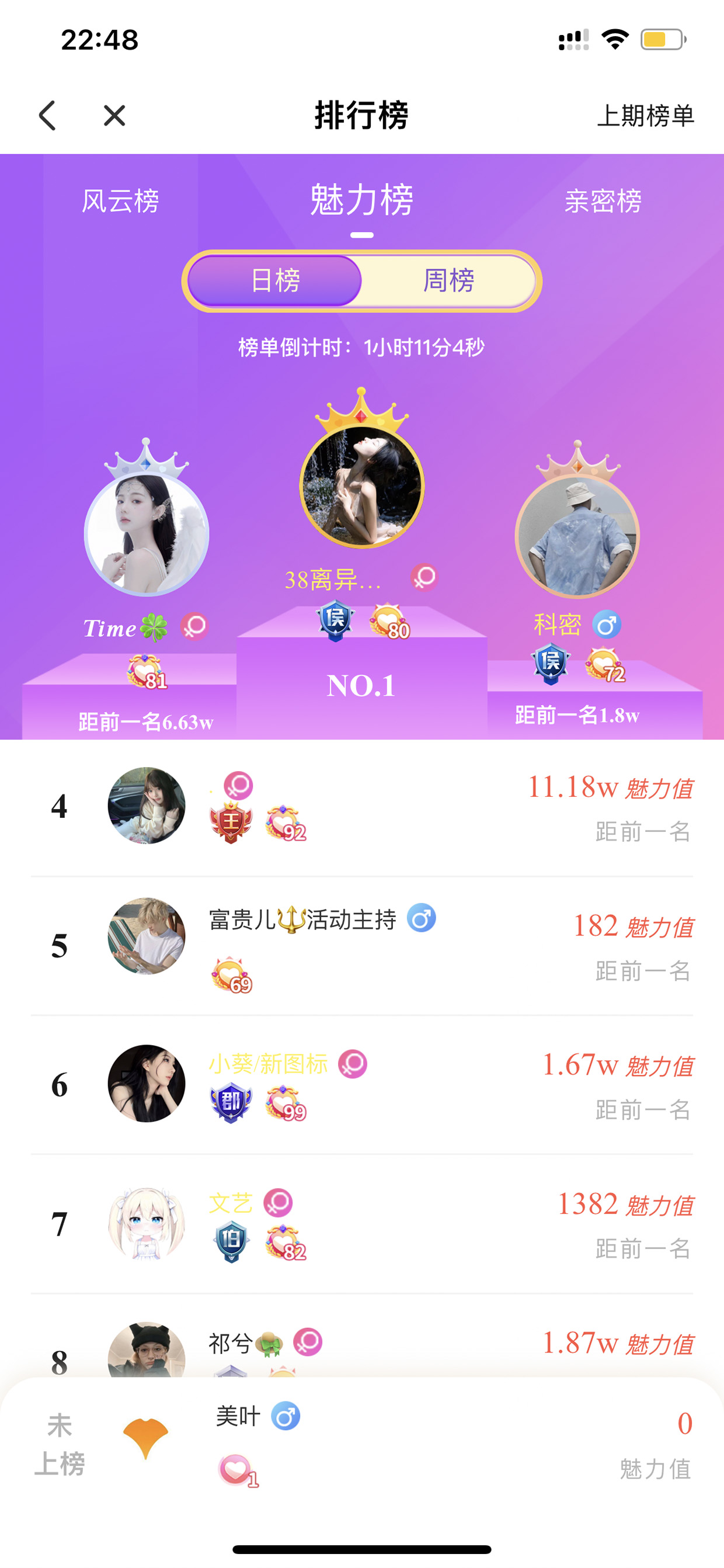
Task: Open 祁兮's ranking row
Action: pos(362,1335)
